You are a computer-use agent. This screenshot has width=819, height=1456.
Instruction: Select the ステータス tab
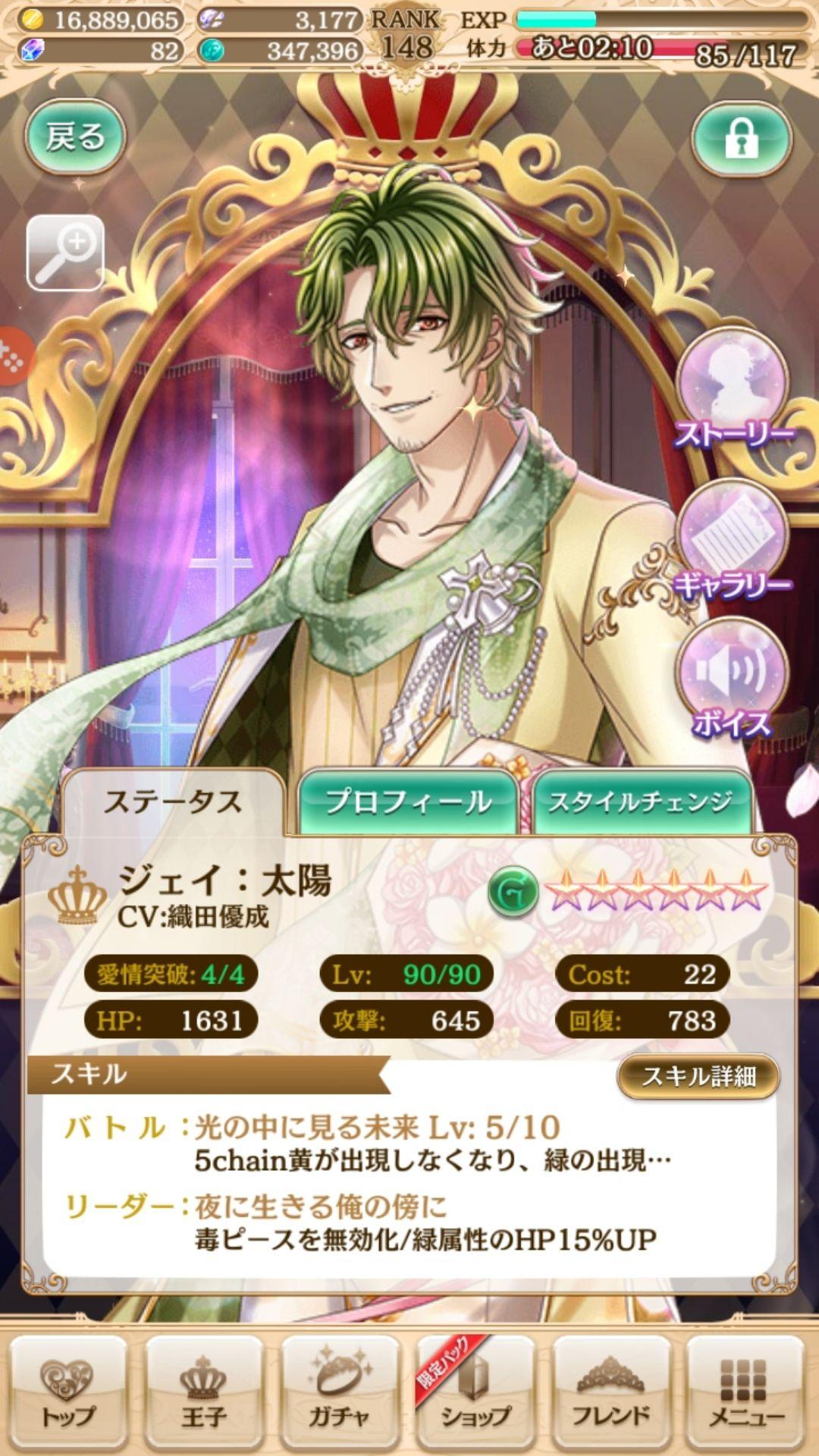[x=173, y=802]
